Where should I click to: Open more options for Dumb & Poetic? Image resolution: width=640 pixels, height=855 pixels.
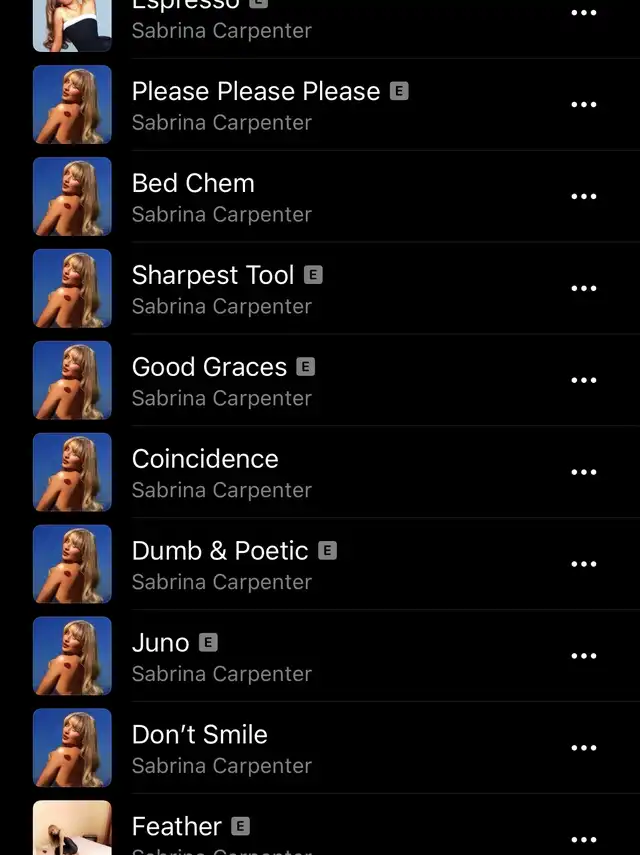[583, 565]
